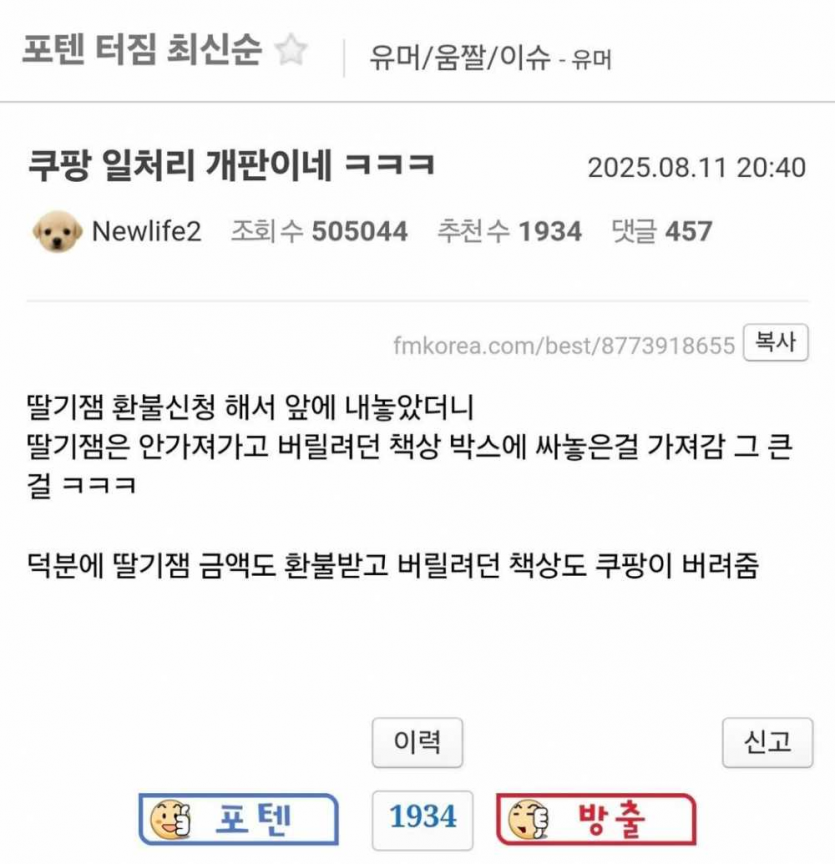Viewport: 835px width, 864px height.
Task: Open the fmkorea.com/best/8773918655 link
Action: coord(565,346)
